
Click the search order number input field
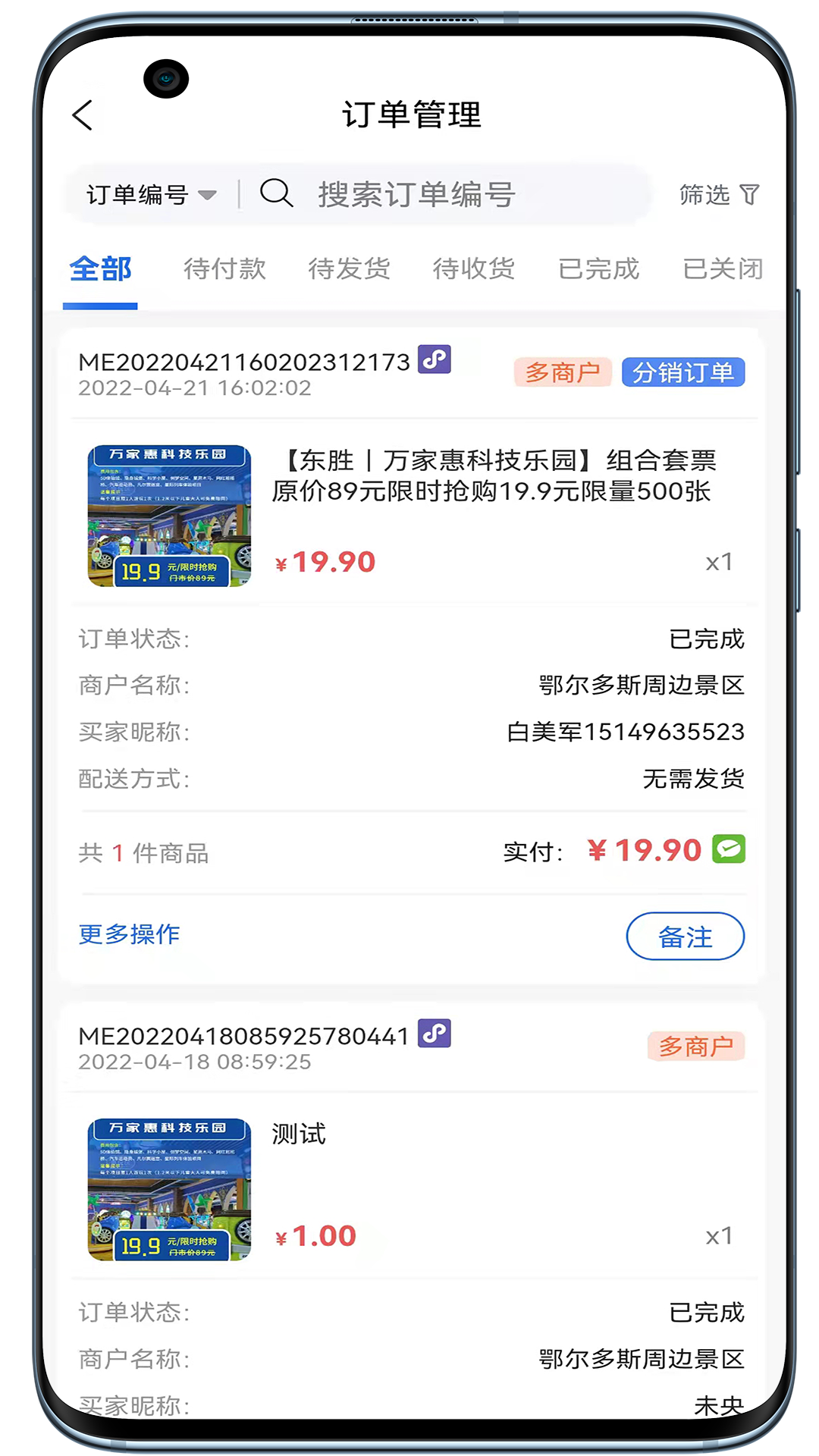[455, 194]
